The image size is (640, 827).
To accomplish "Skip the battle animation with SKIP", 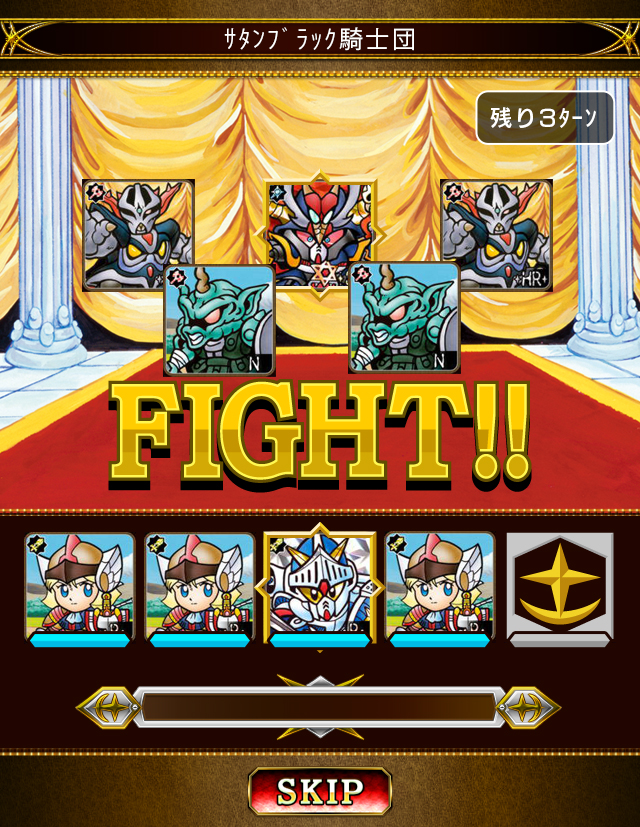I will click(320, 791).
